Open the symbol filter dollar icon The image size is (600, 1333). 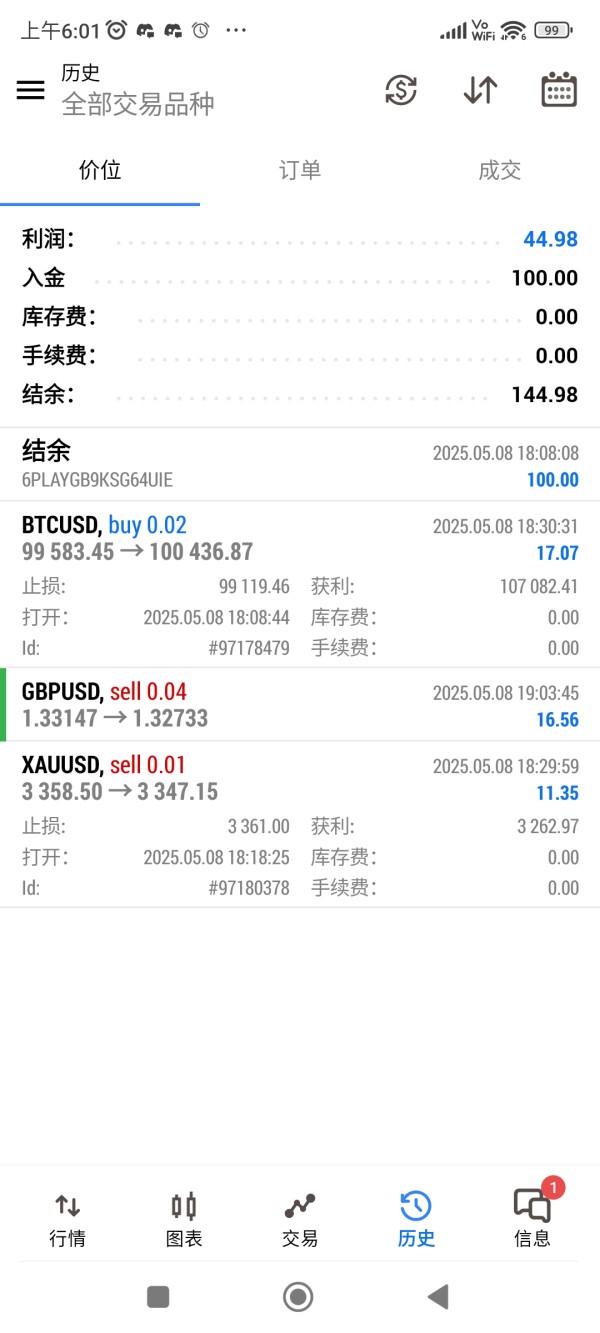tap(401, 90)
